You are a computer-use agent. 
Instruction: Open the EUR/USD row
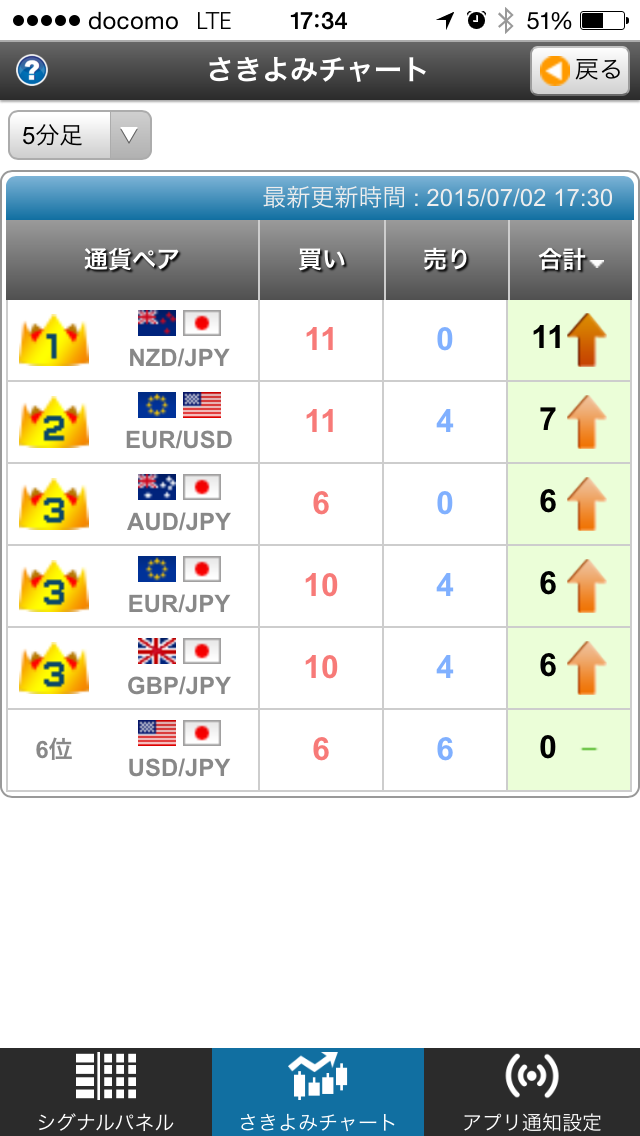(319, 422)
